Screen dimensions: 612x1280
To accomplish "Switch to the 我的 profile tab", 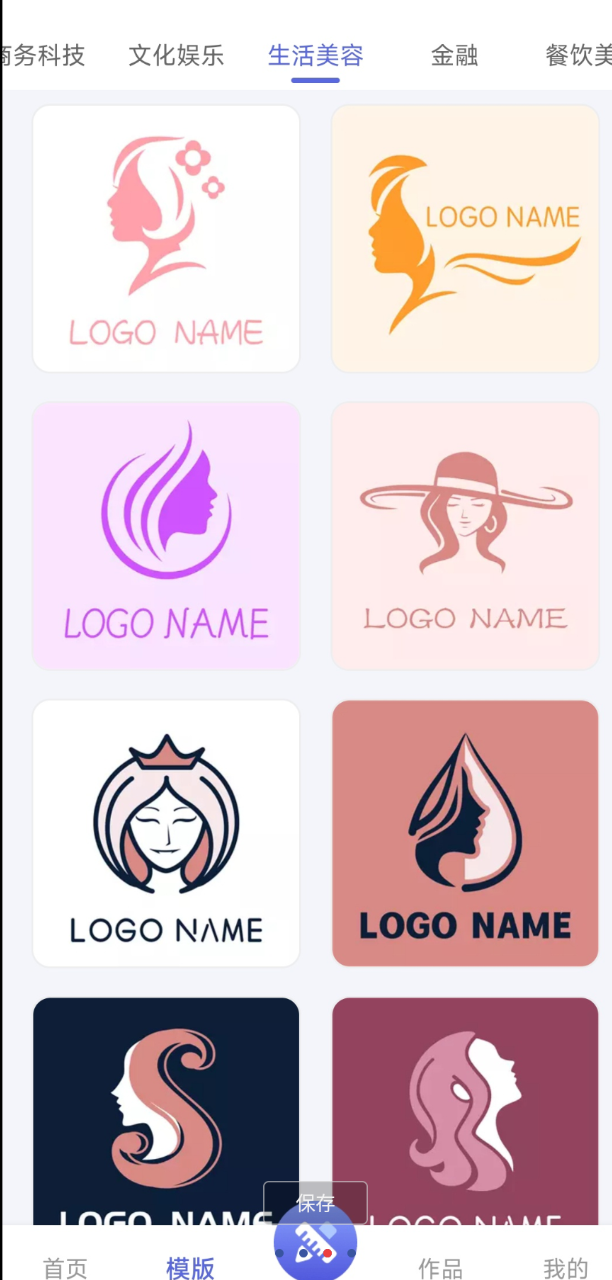I will click(x=565, y=1267).
